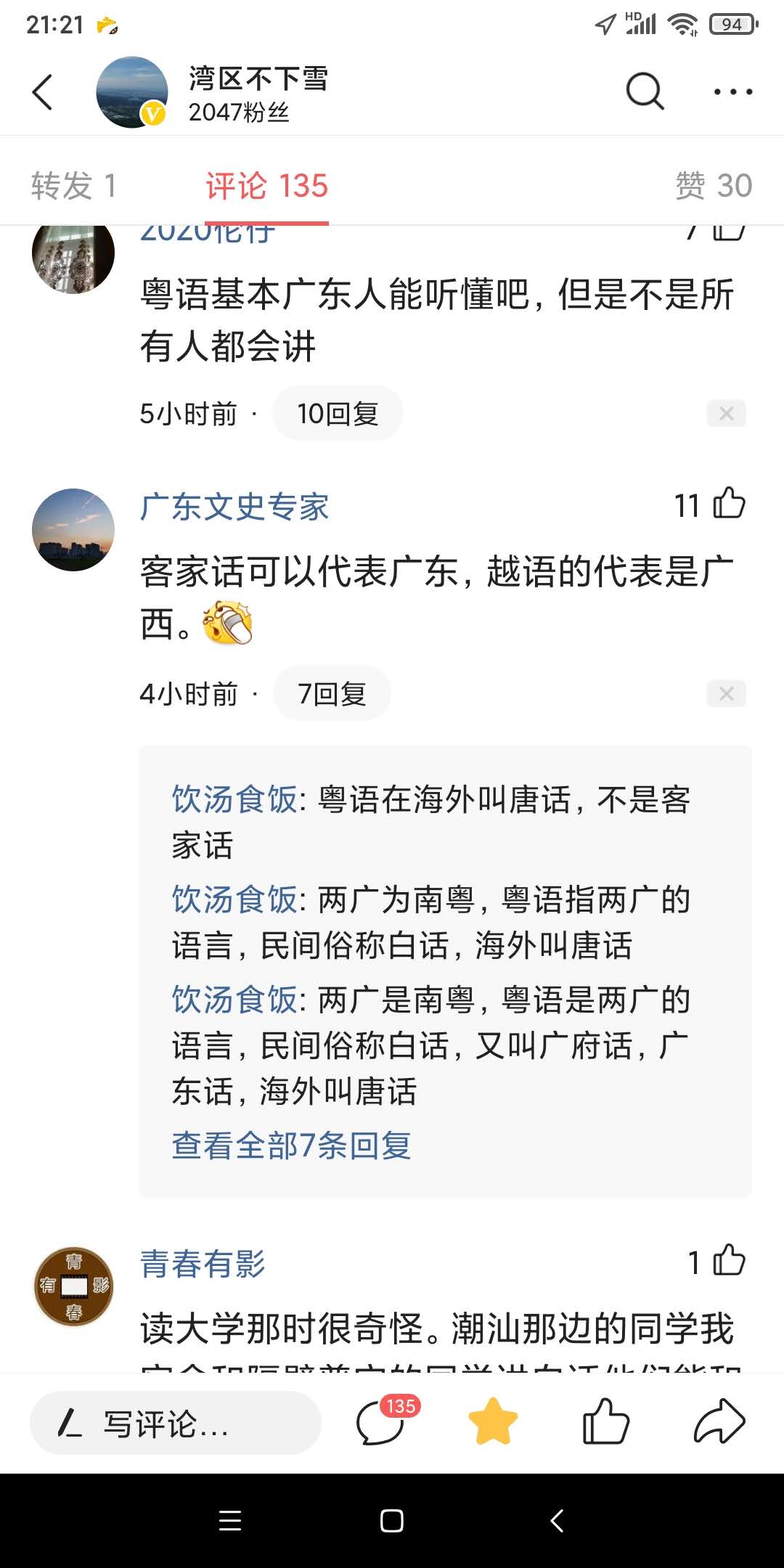Screen dimensions: 784x1568
Task: Tap the 写评论 comment input field
Action: pos(175,1423)
